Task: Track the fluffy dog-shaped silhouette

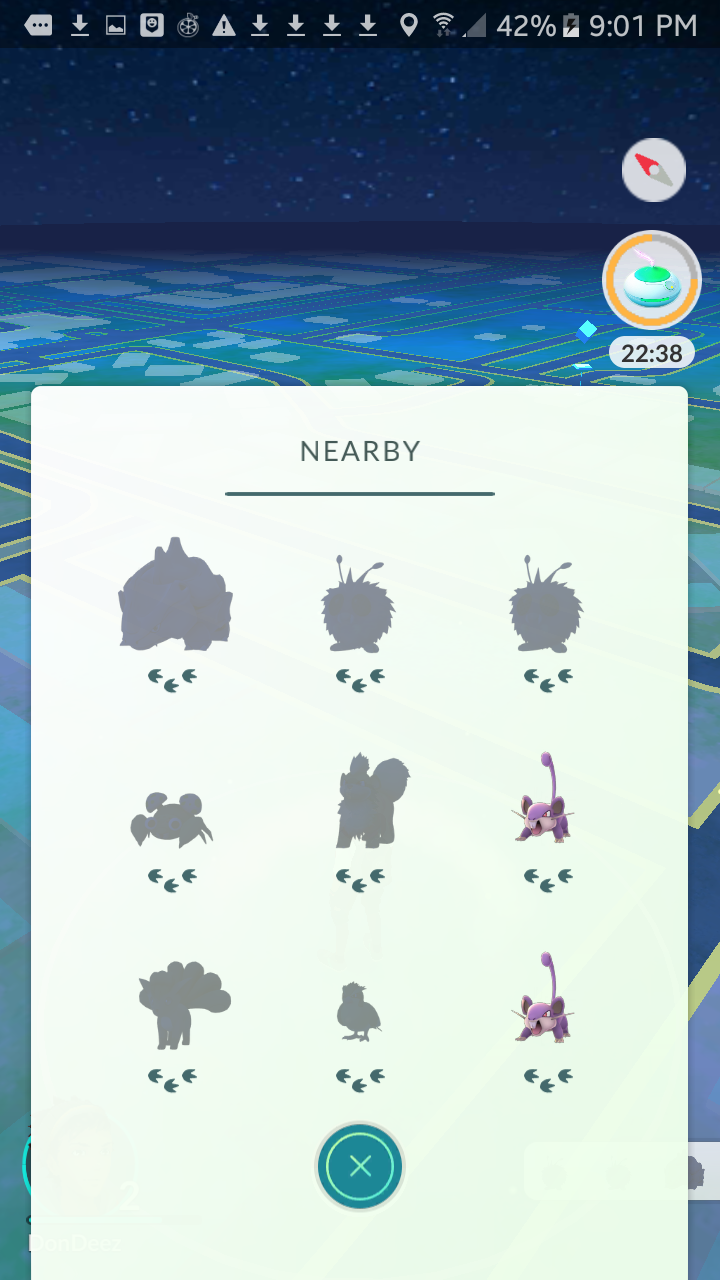Action: [x=366, y=802]
